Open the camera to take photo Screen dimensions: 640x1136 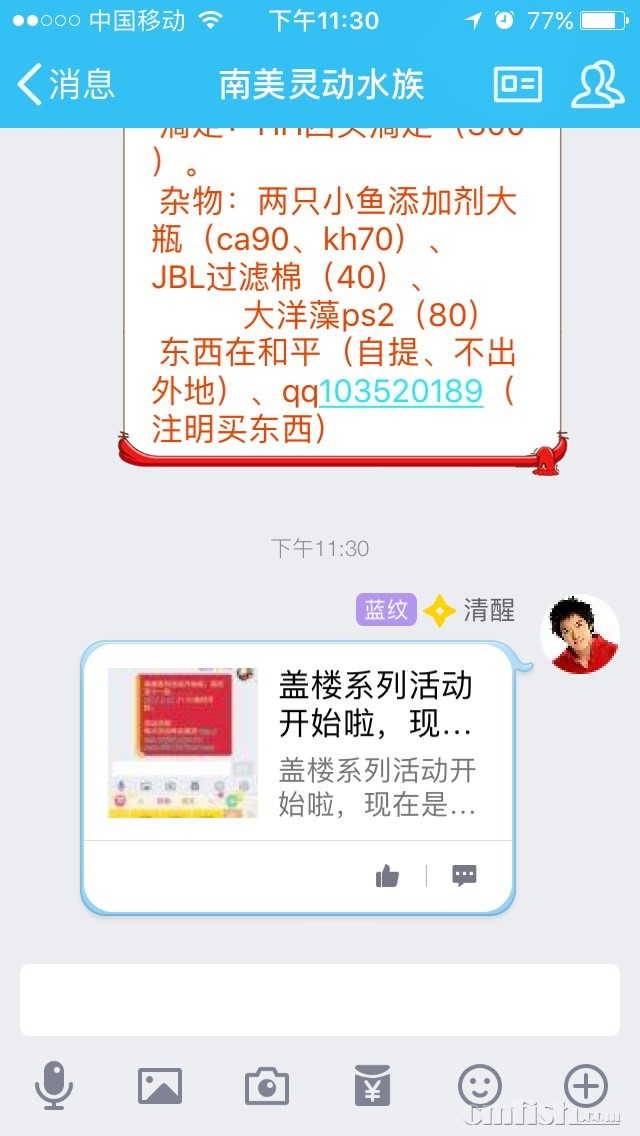(267, 1085)
